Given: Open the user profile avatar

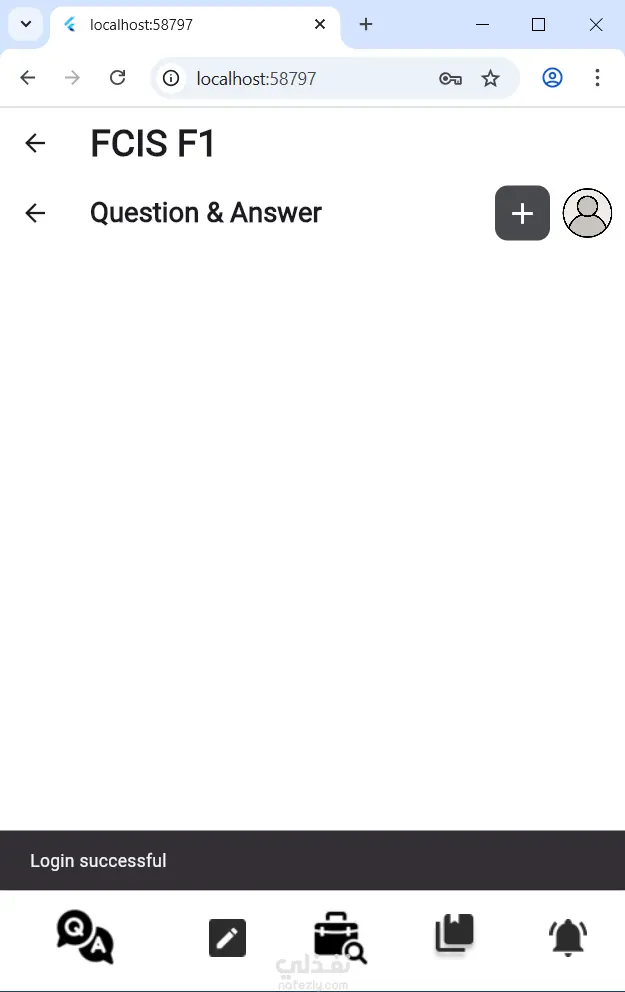Looking at the screenshot, I should 587,213.
